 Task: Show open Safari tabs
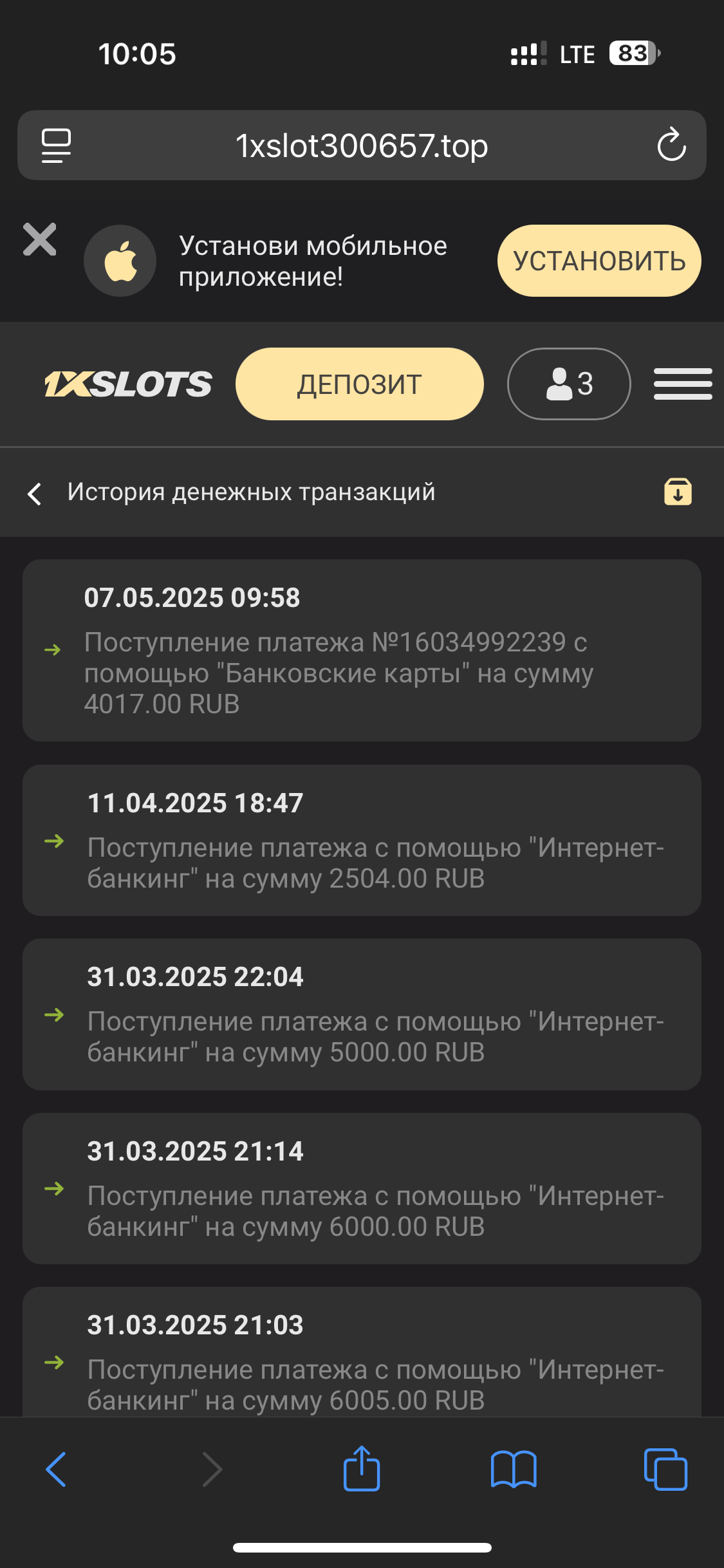(x=665, y=1470)
